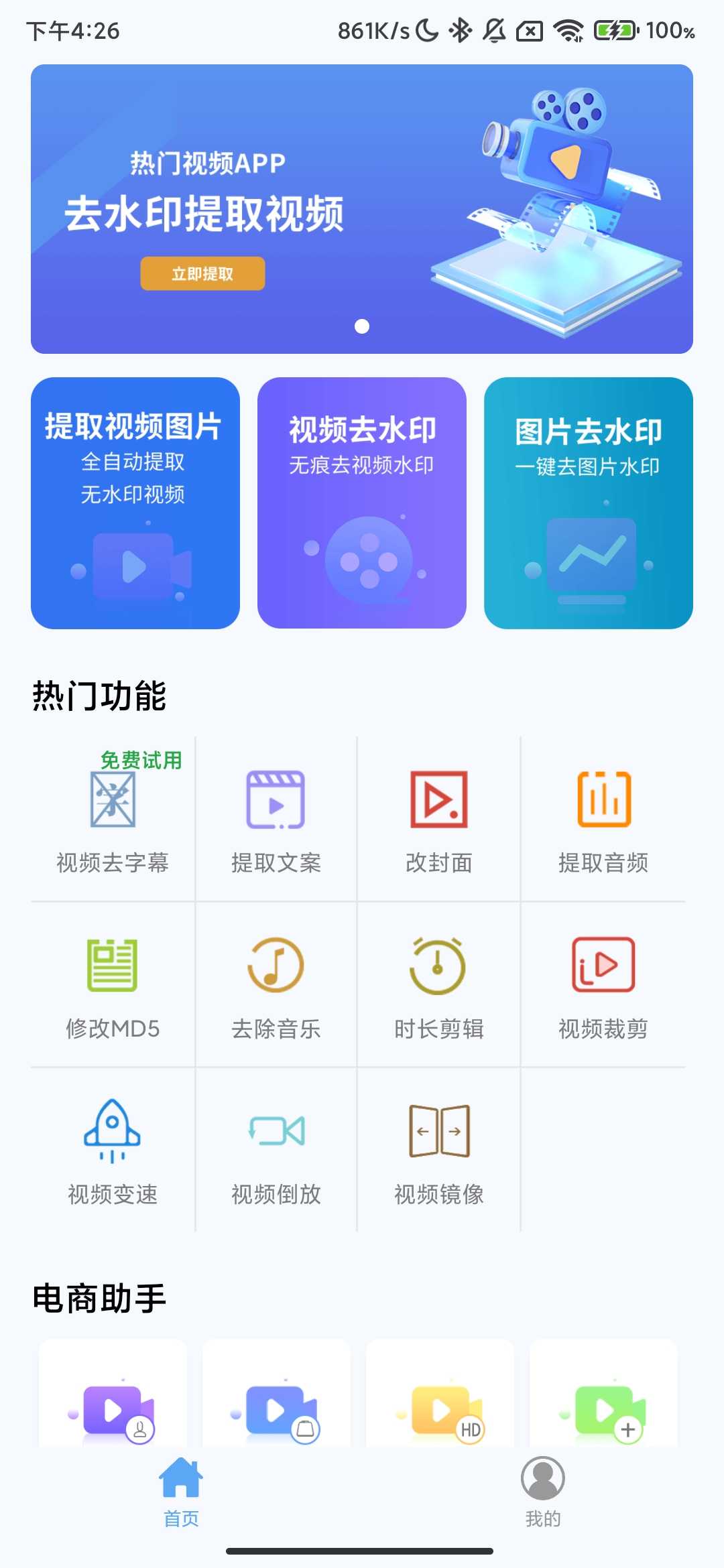The image size is (724, 1568).
Task: Select the 视频倒放 tool
Action: (x=276, y=1151)
